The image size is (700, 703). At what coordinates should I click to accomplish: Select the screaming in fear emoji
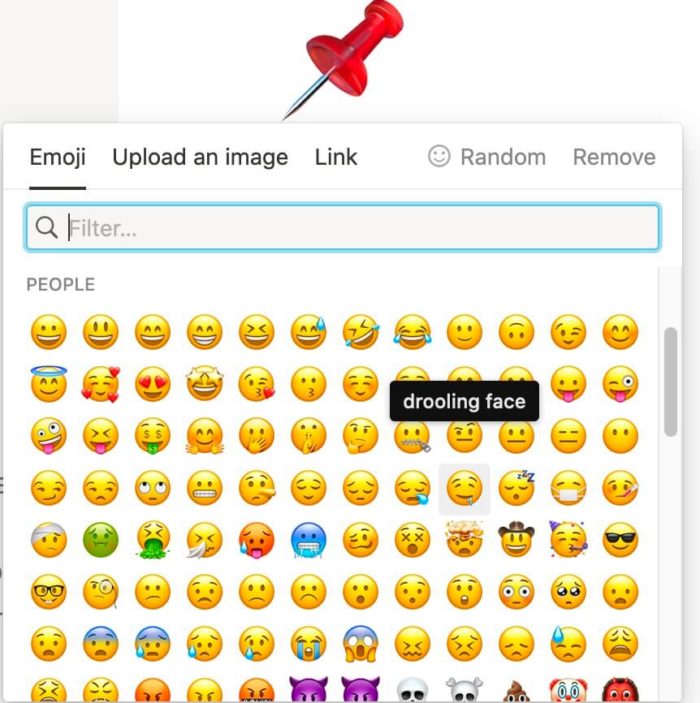pyautogui.click(x=360, y=643)
